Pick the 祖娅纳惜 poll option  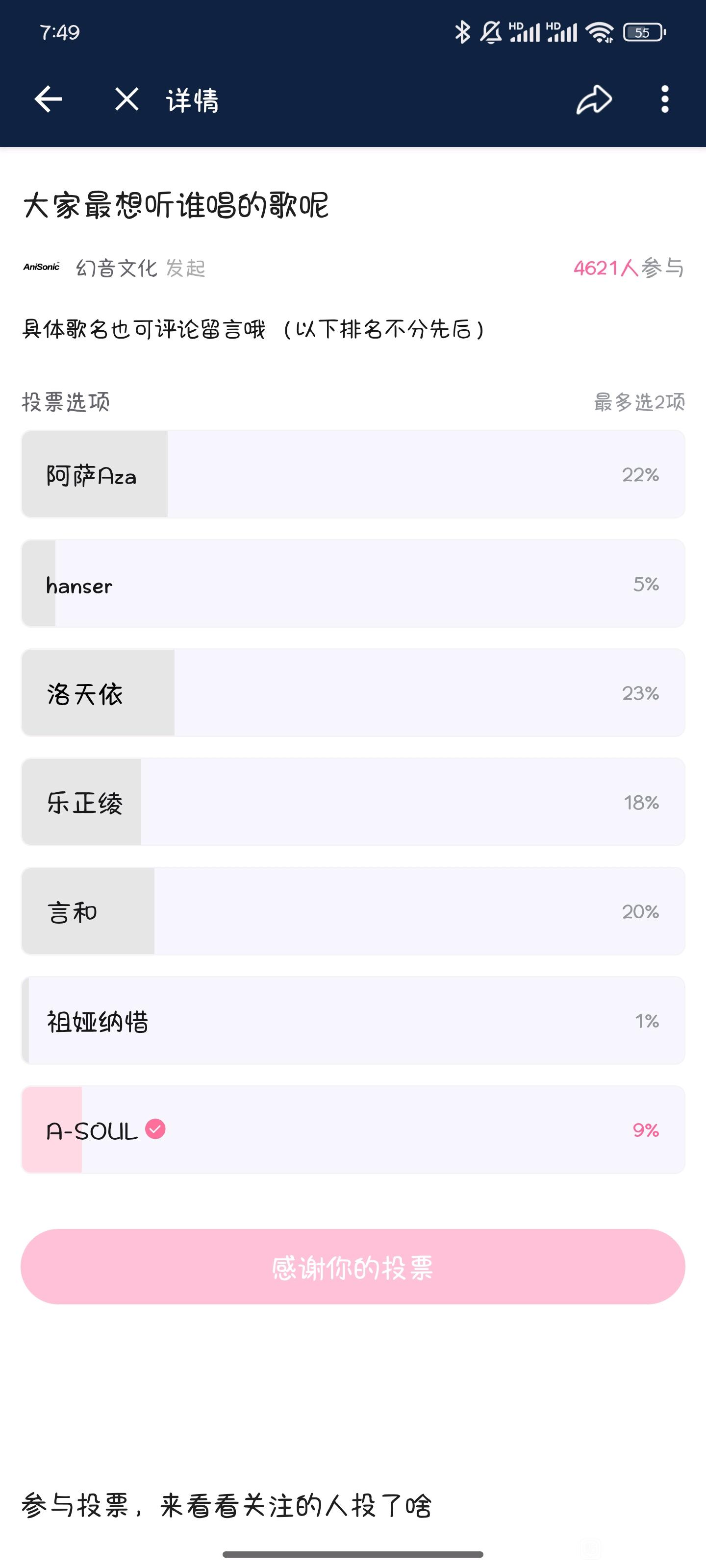(x=353, y=1020)
